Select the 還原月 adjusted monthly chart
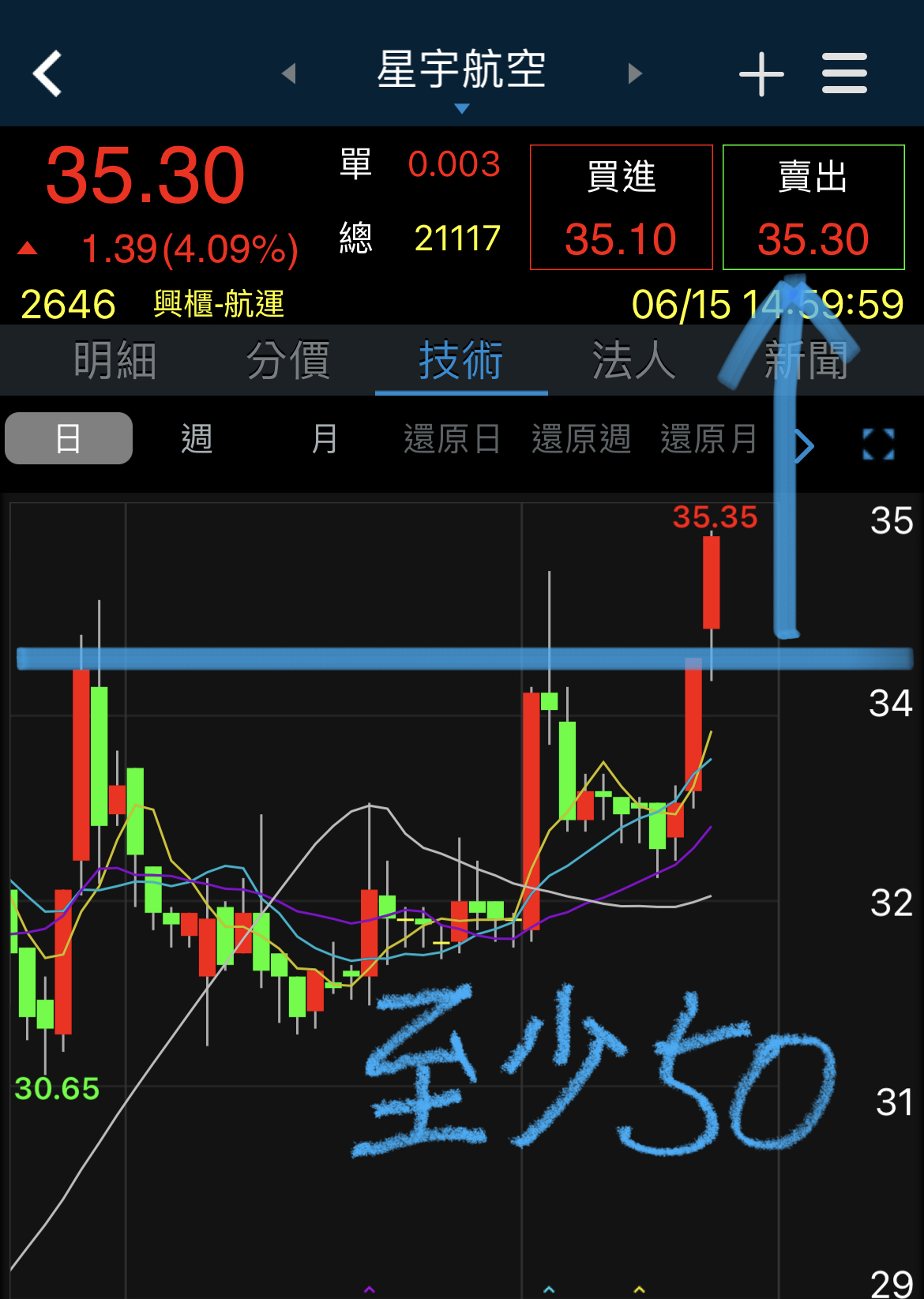 coord(709,438)
